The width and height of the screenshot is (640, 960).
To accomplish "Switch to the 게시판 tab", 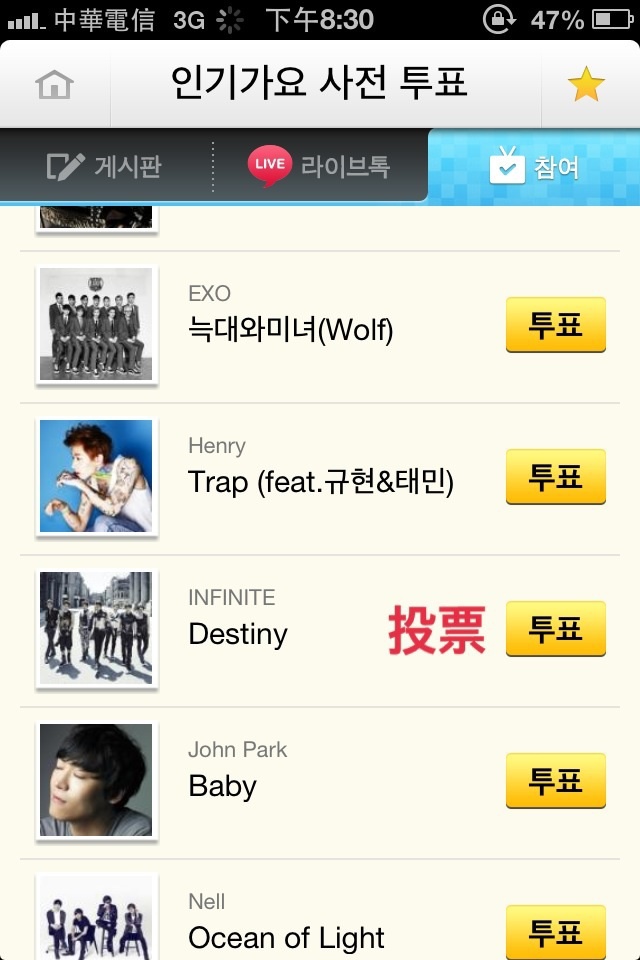I will pos(105,166).
